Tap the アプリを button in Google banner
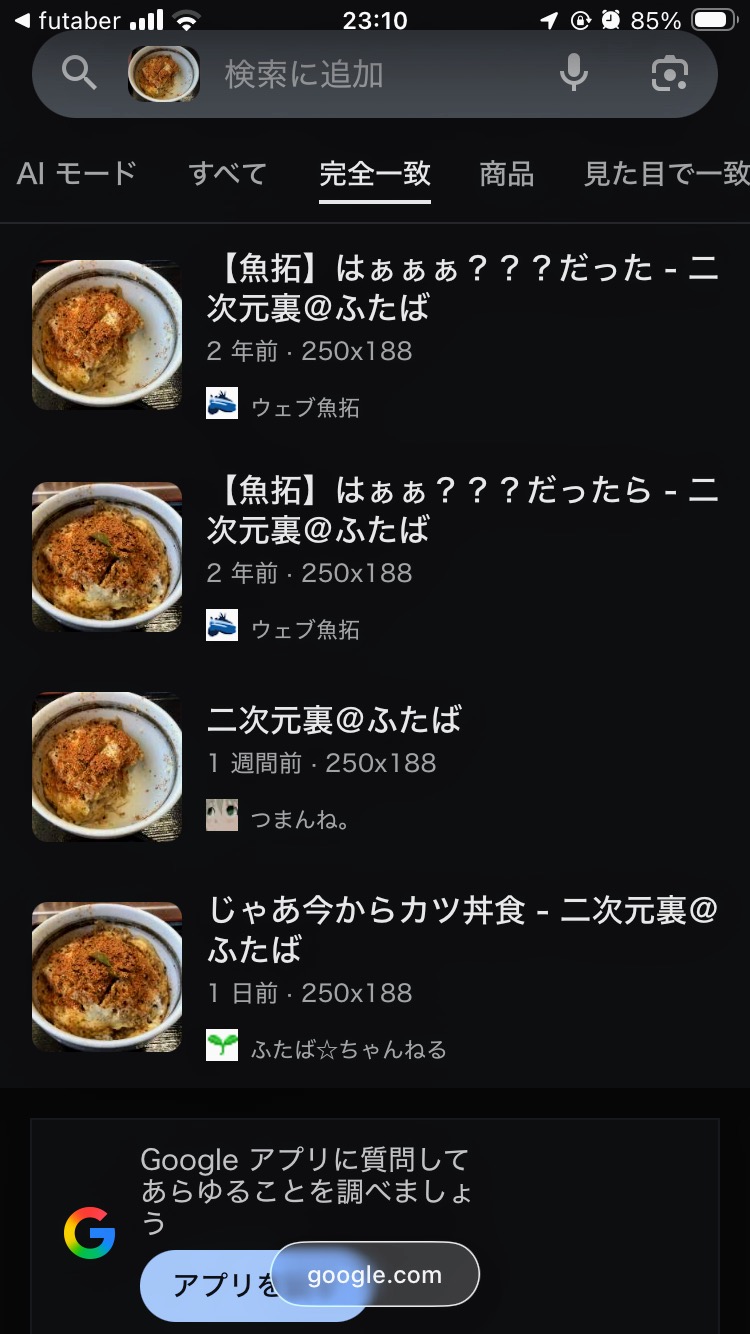The height and width of the screenshot is (1334, 750). (x=215, y=1286)
